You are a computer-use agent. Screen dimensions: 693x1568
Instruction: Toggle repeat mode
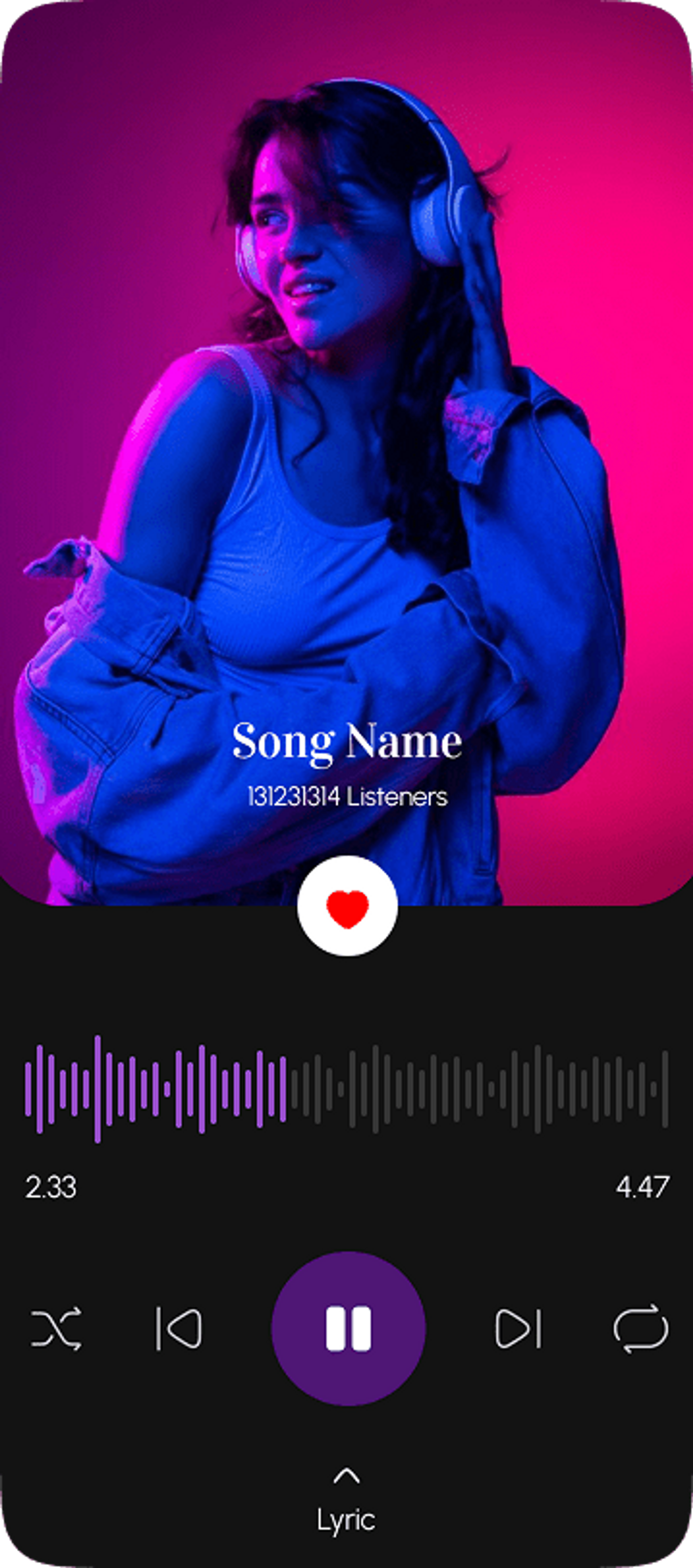click(x=641, y=1328)
